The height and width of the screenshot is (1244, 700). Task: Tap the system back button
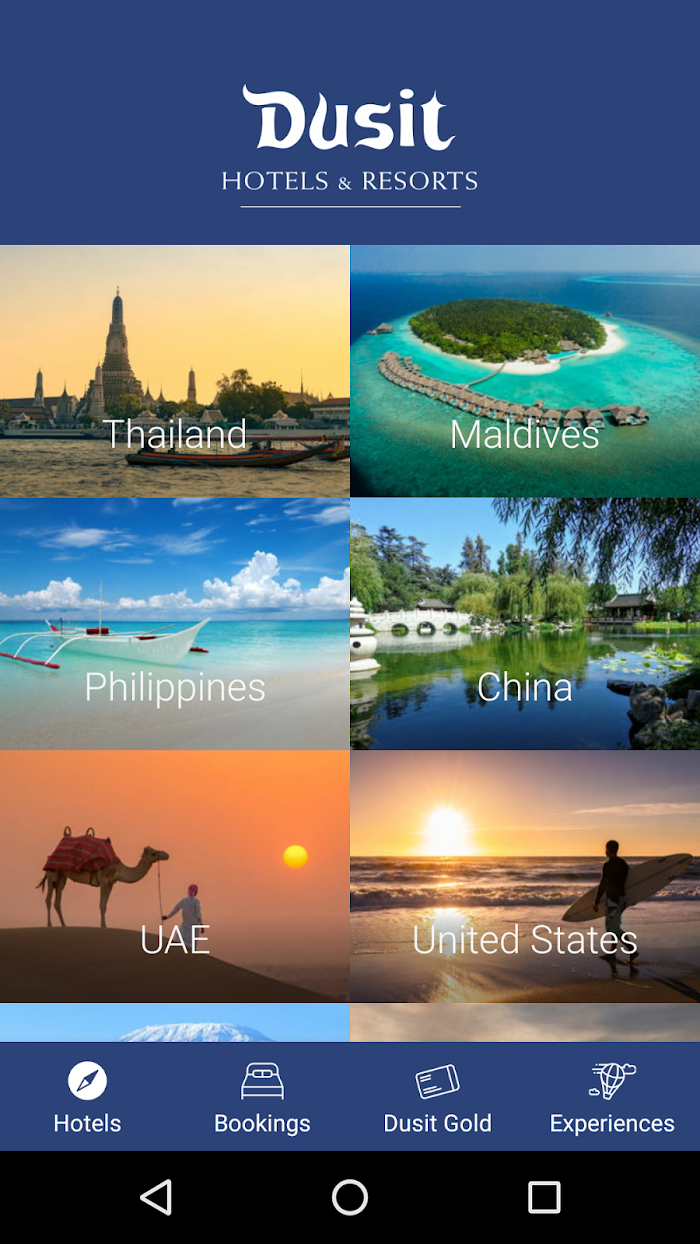[x=156, y=1197]
